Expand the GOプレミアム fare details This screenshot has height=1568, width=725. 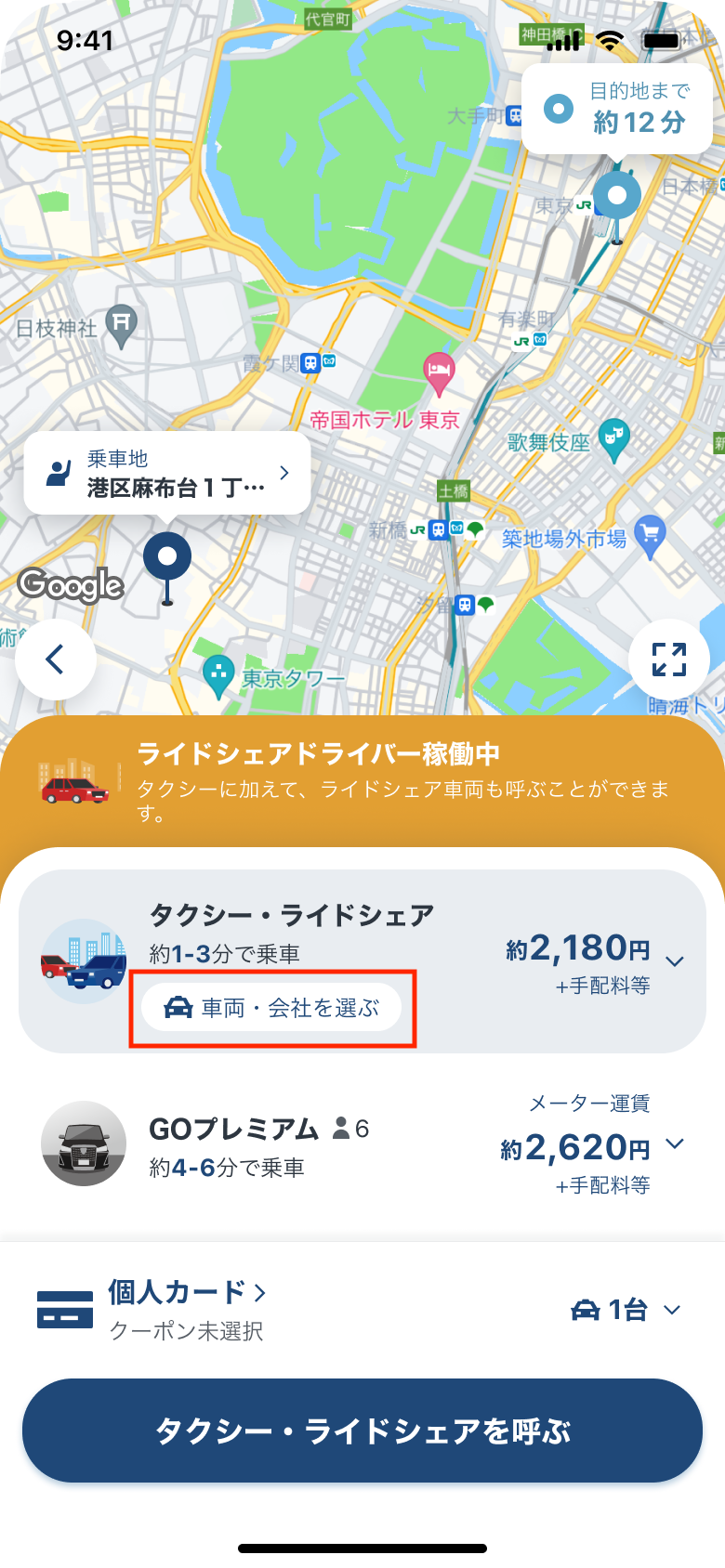point(674,1144)
